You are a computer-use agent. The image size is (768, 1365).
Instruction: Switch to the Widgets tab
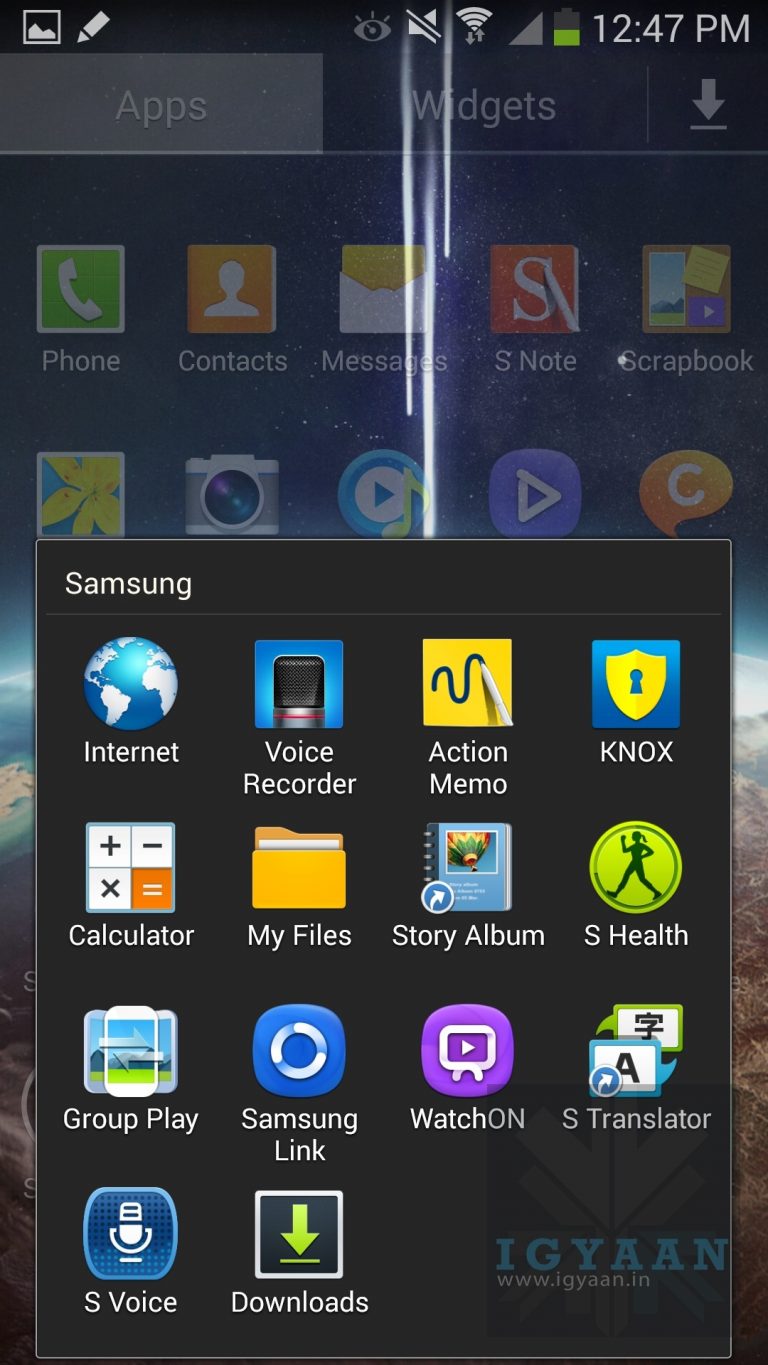pos(484,105)
